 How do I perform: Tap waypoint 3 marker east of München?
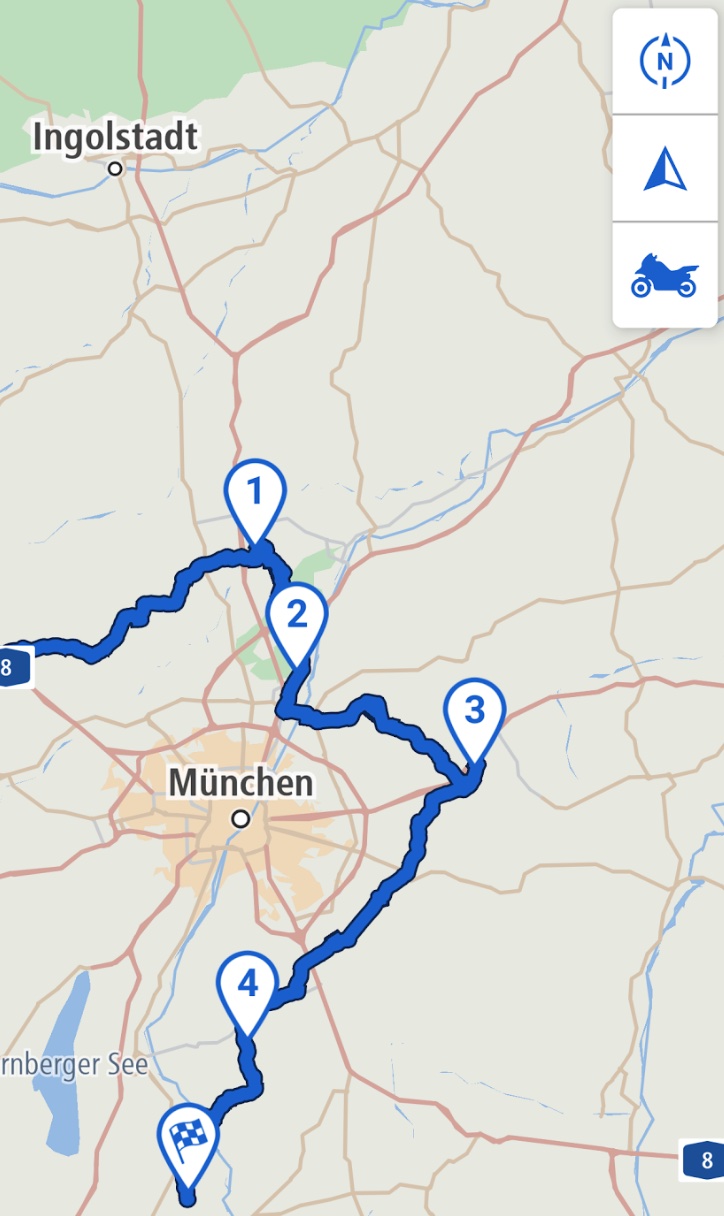(x=474, y=719)
